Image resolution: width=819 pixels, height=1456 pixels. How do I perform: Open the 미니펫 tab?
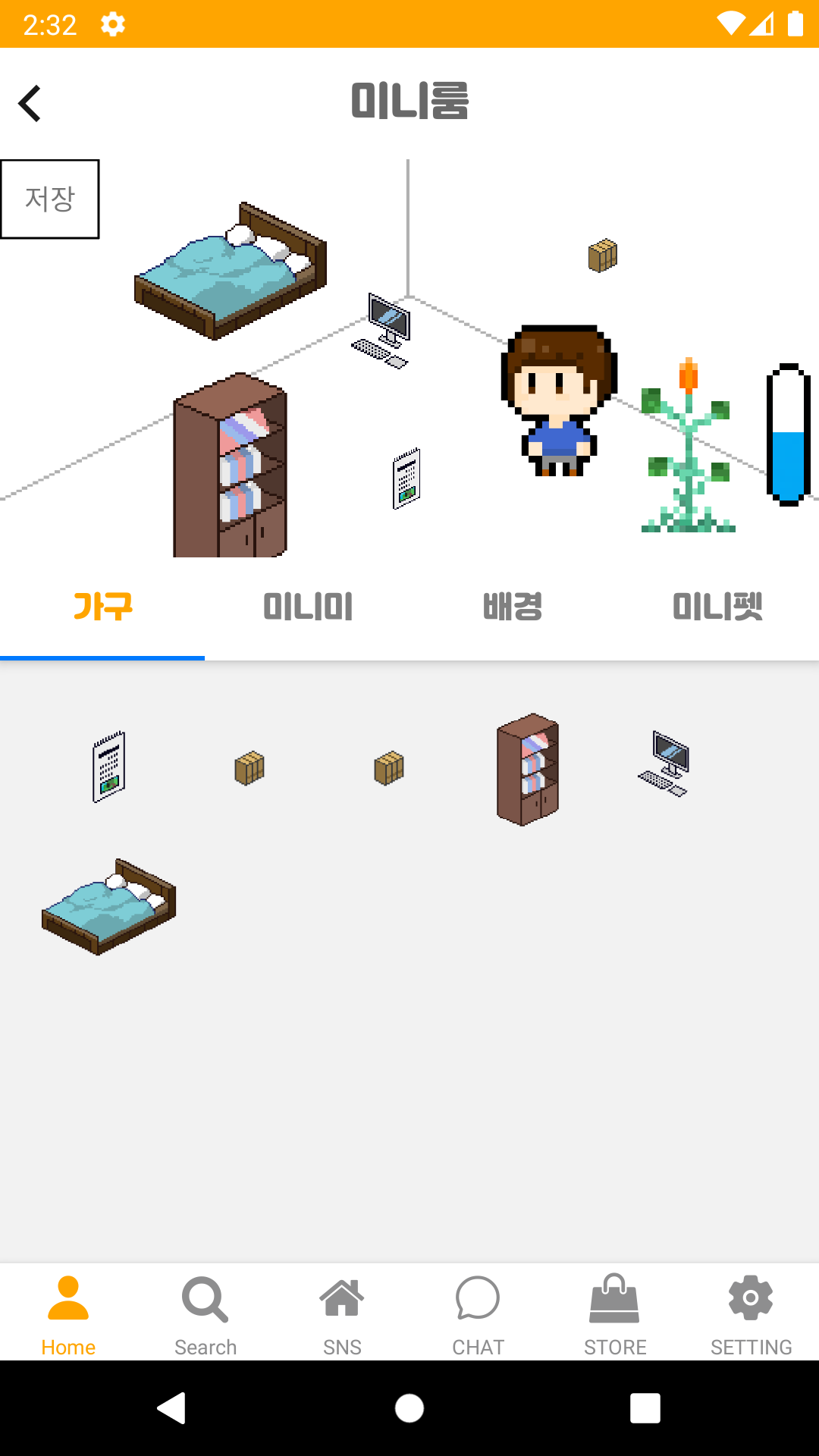pyautogui.click(x=717, y=607)
